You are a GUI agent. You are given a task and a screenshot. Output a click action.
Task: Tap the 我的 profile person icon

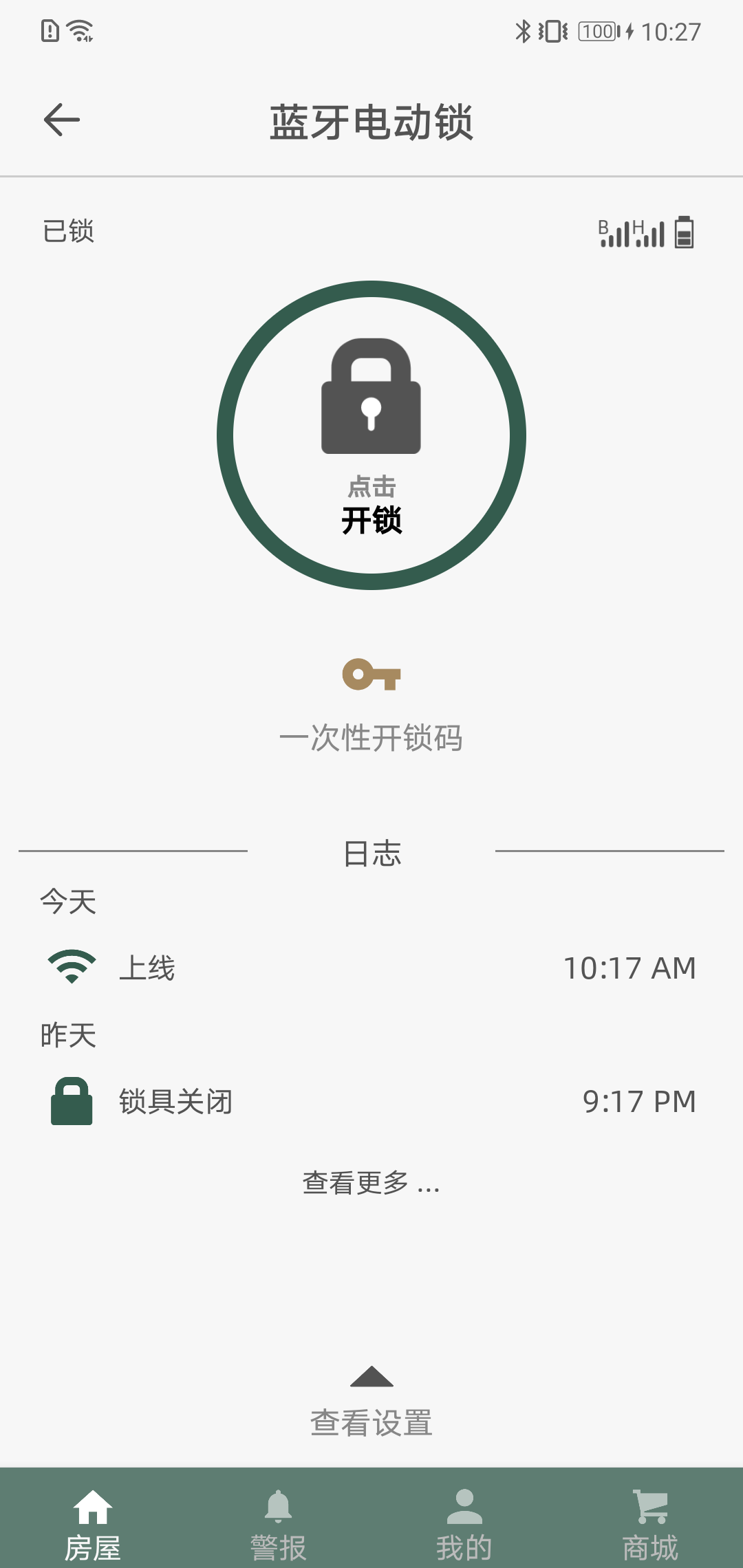(x=464, y=1506)
